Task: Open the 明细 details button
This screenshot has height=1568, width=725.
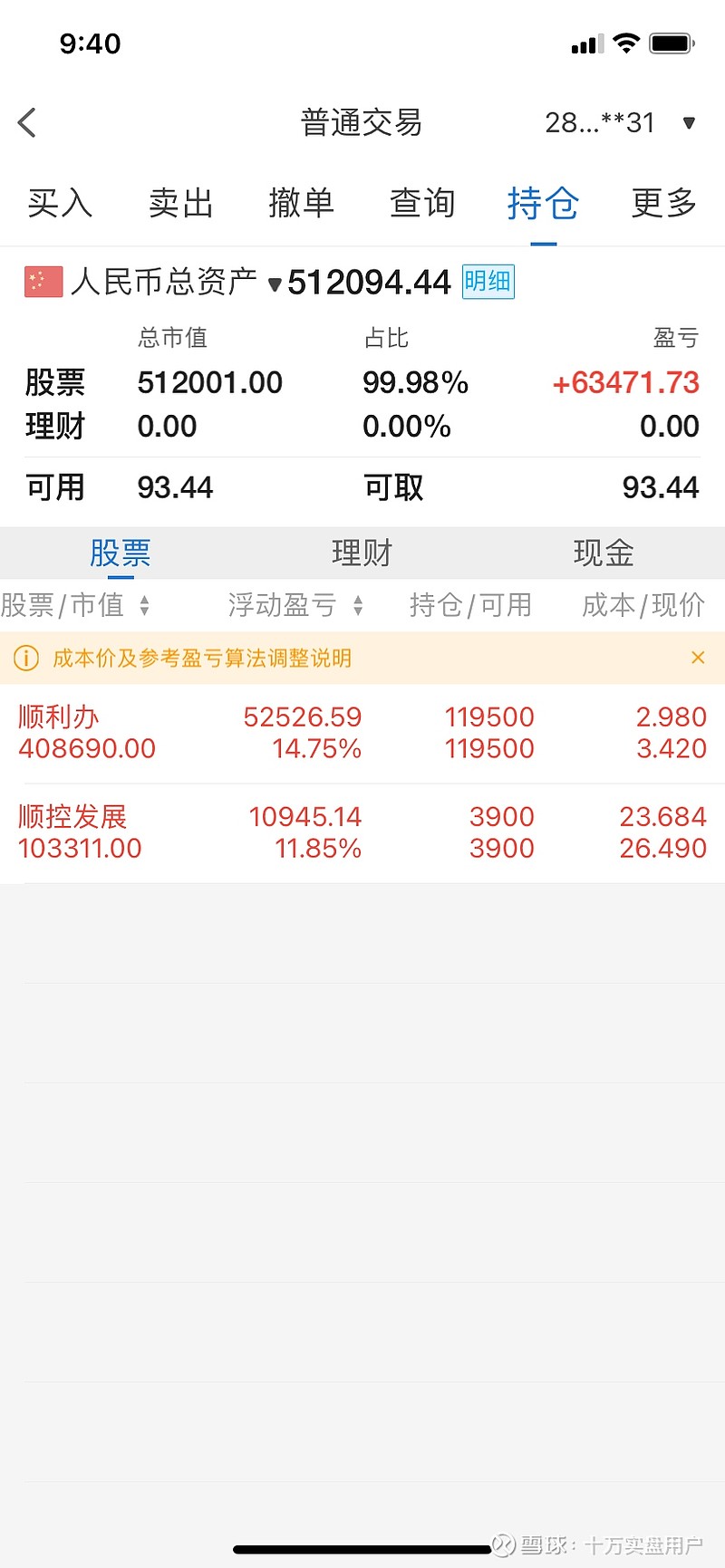Action: [488, 282]
